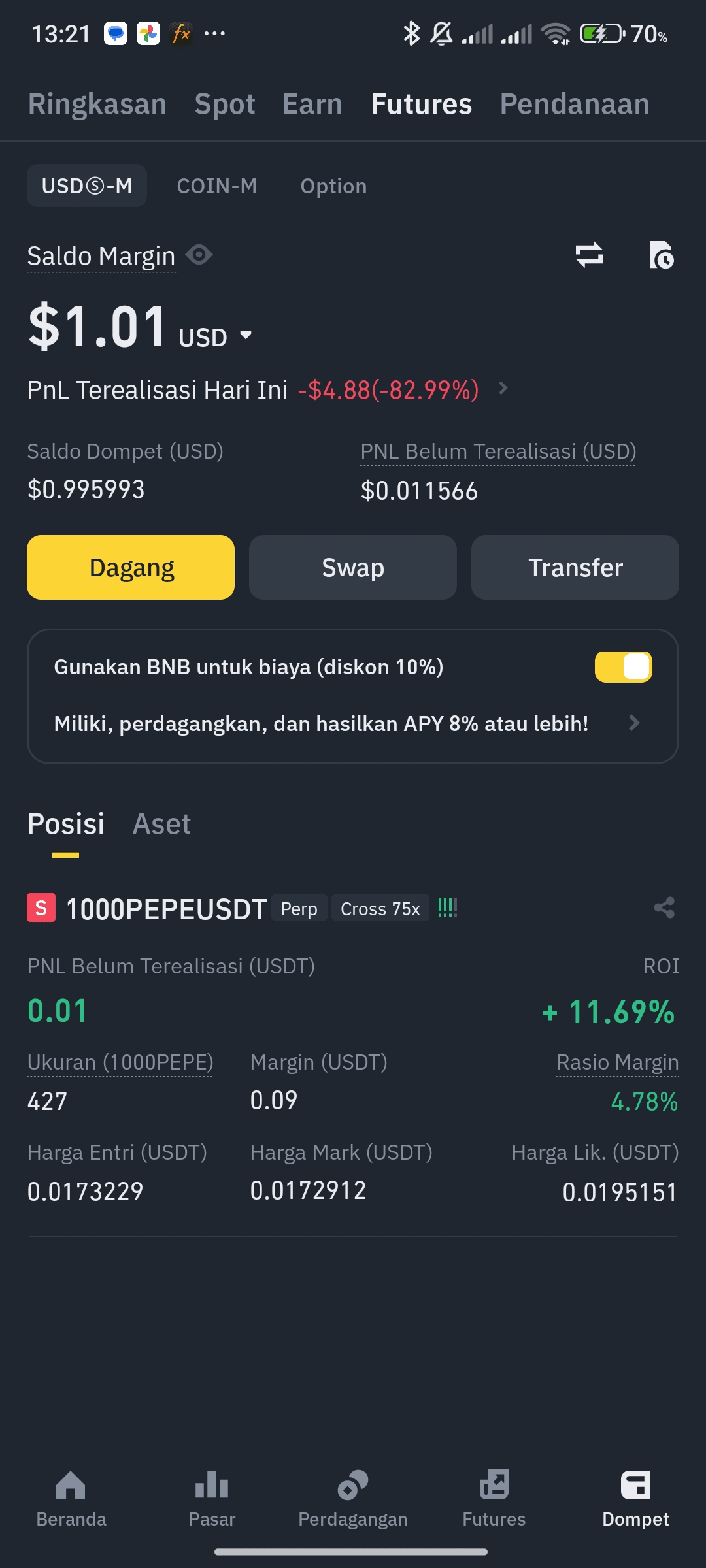Open Pasar in bottom navigation

pyautogui.click(x=212, y=1499)
